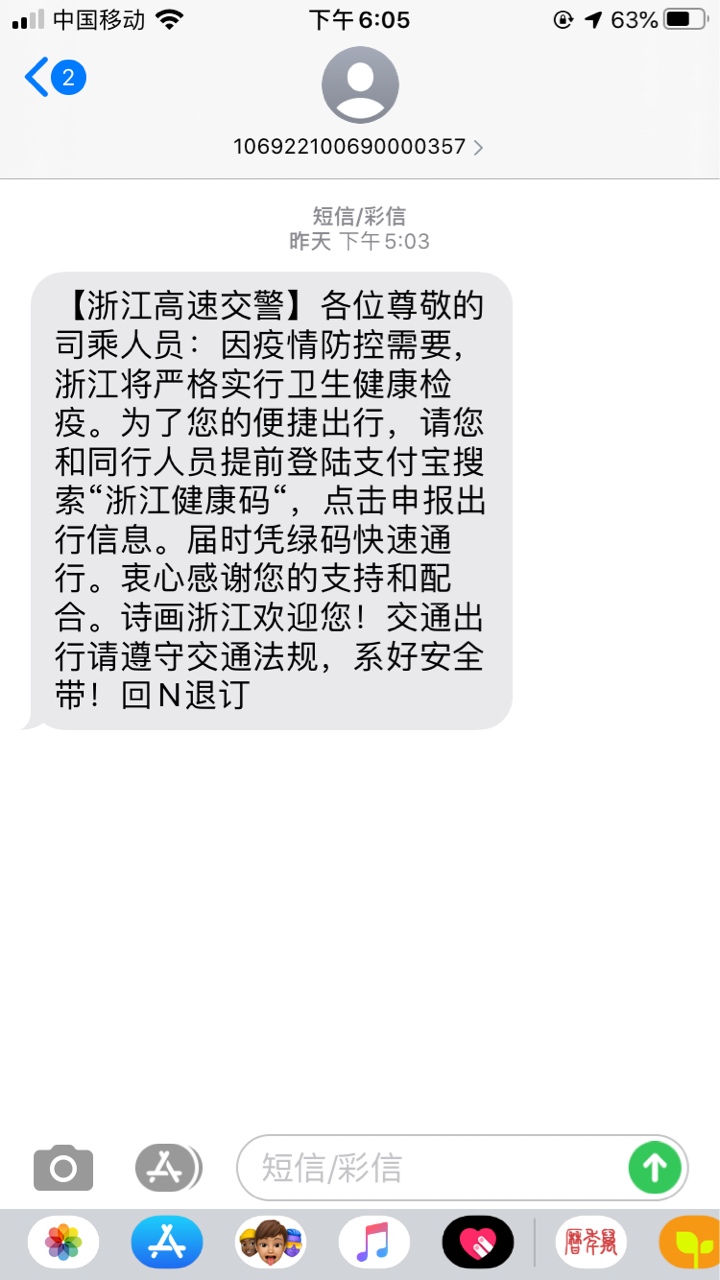This screenshot has height=1280, width=720.
Task: Open the App Store in the iMessage bar
Action: click(167, 1243)
